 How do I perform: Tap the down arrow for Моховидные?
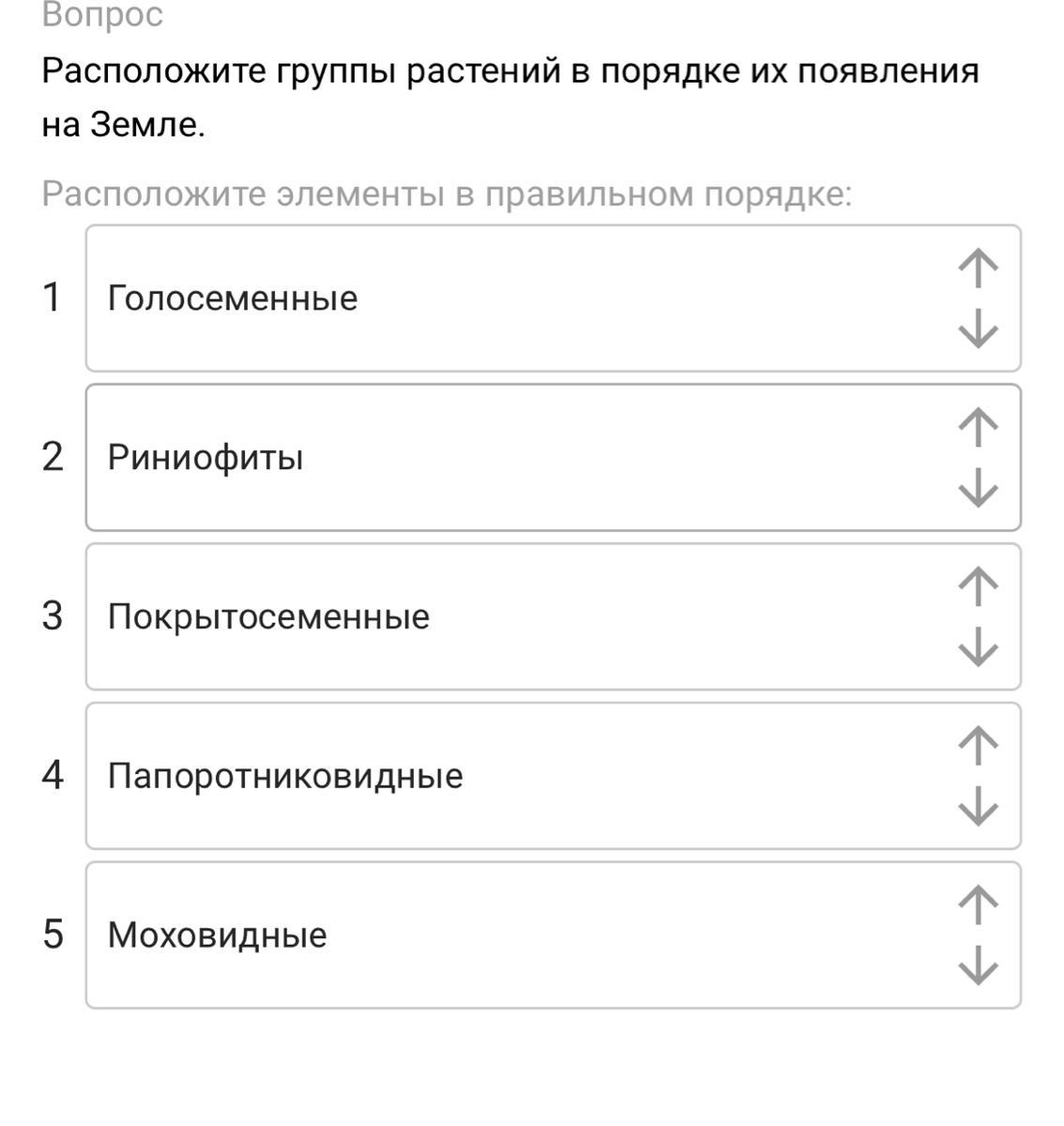tap(978, 966)
